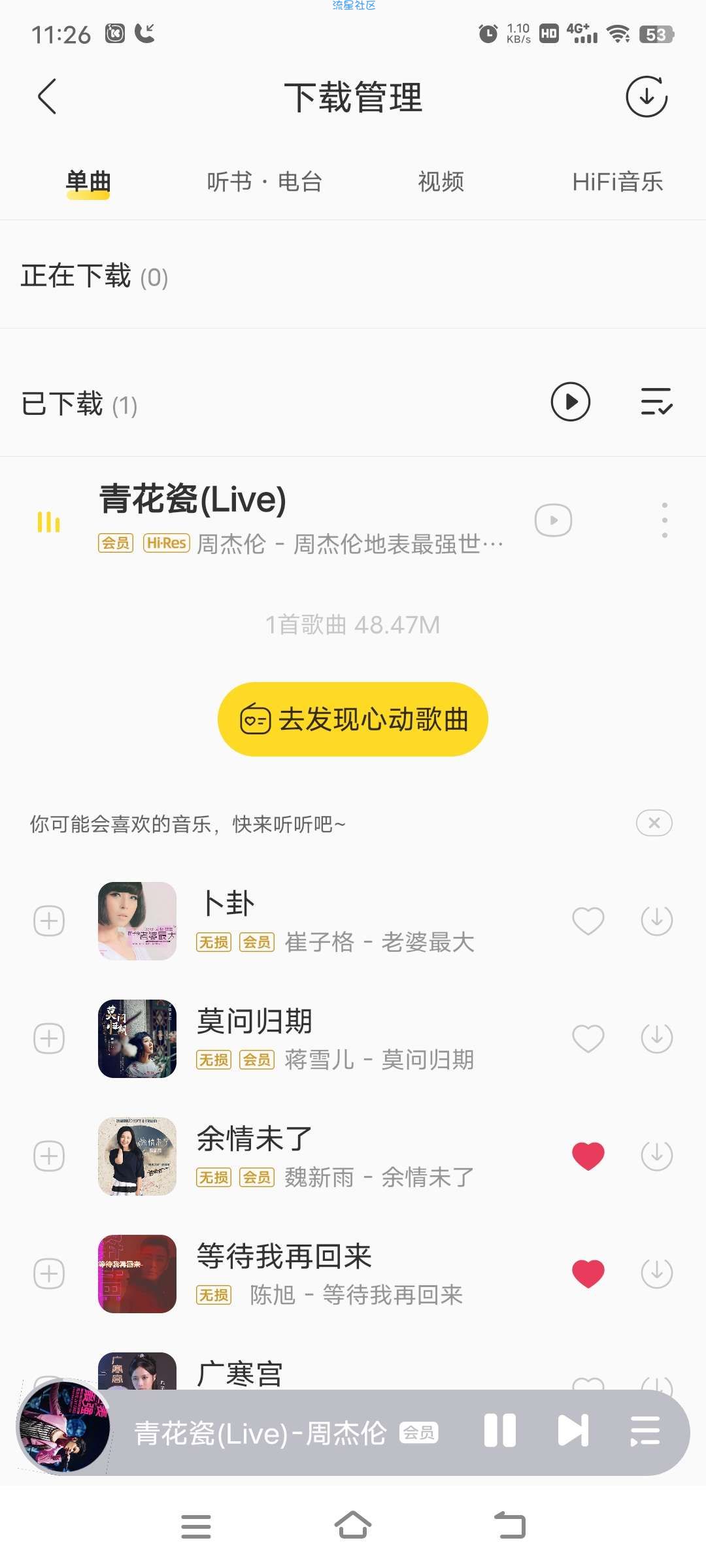Image resolution: width=706 pixels, height=1568 pixels.
Task: Tap 去发现心动歌曲 button
Action: [353, 719]
